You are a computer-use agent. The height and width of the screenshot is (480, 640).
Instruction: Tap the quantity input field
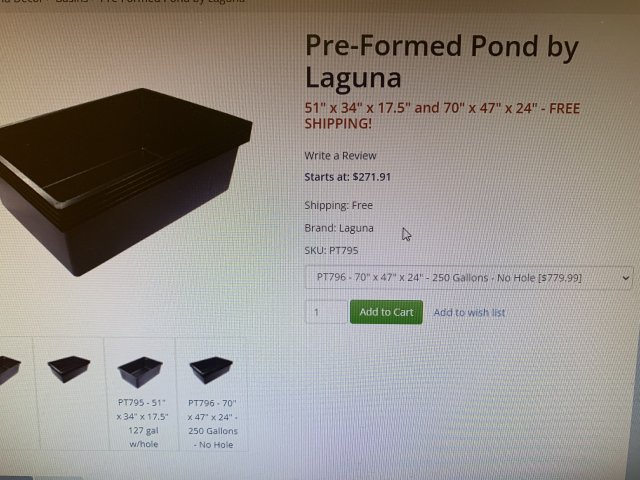tap(326, 312)
